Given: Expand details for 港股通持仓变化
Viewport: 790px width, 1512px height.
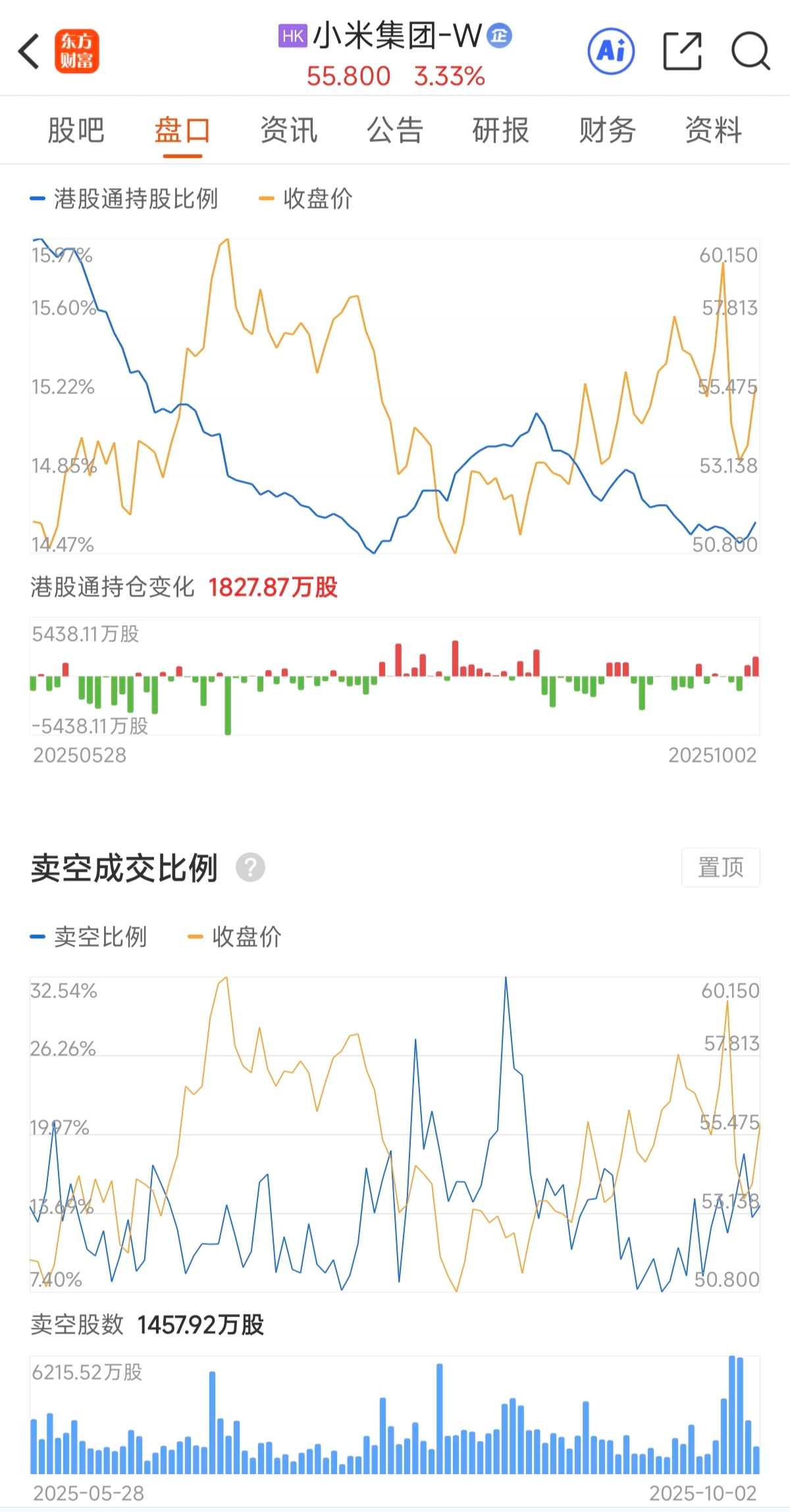Looking at the screenshot, I should click(114, 588).
